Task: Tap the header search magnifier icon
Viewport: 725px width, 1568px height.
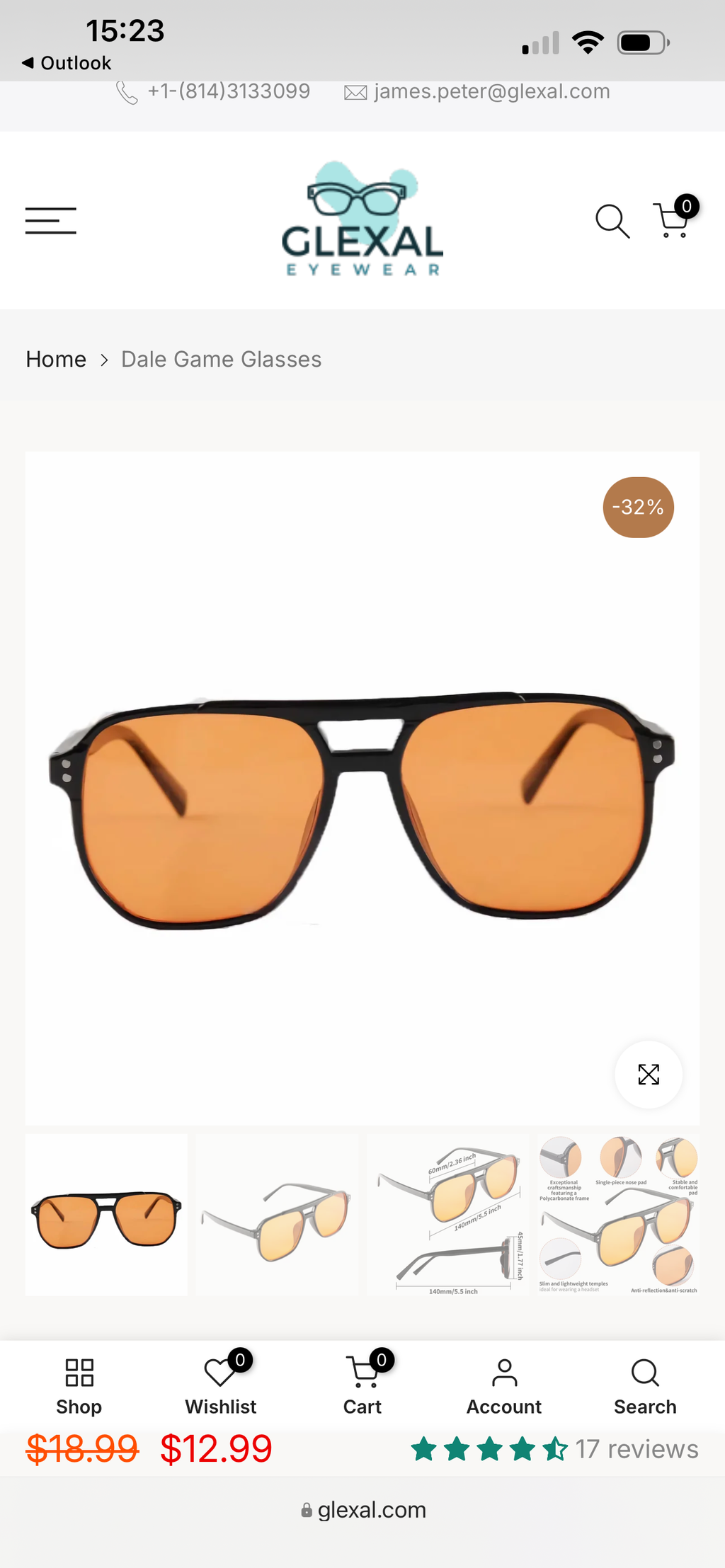Action: pos(612,221)
